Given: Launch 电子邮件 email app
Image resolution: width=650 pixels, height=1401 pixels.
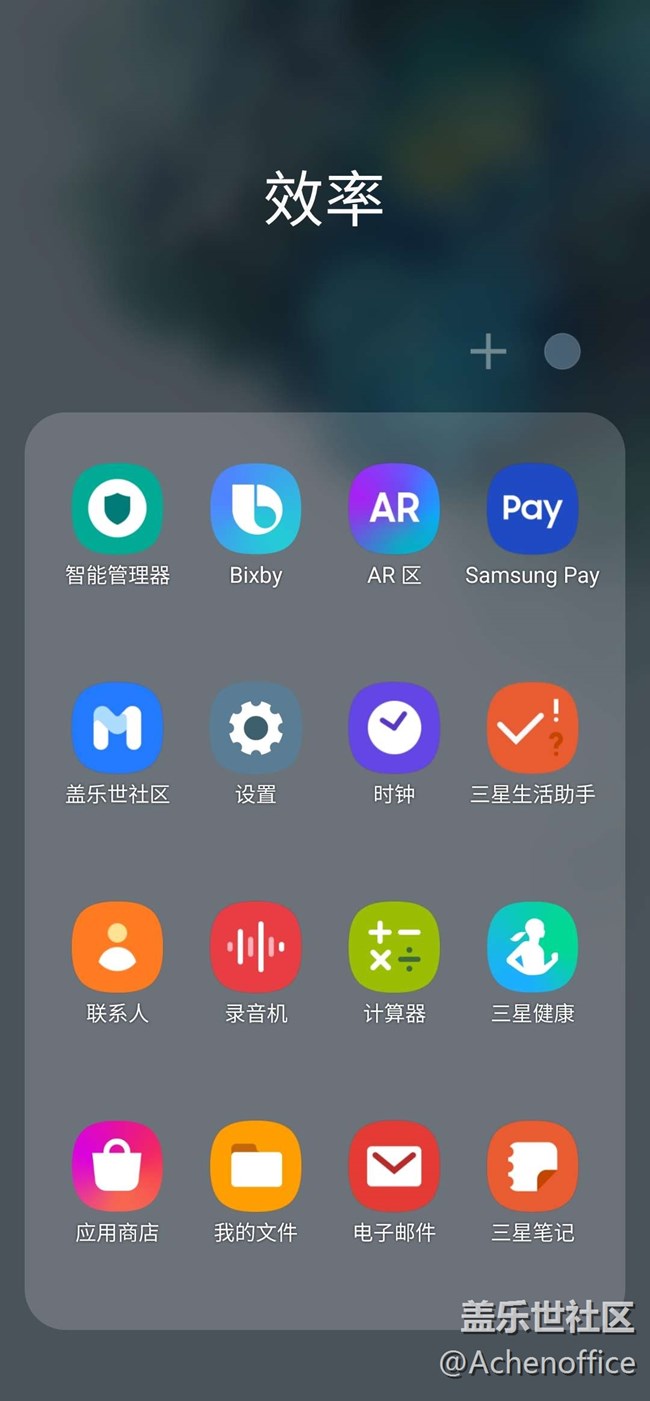Looking at the screenshot, I should pyautogui.click(x=394, y=1166).
